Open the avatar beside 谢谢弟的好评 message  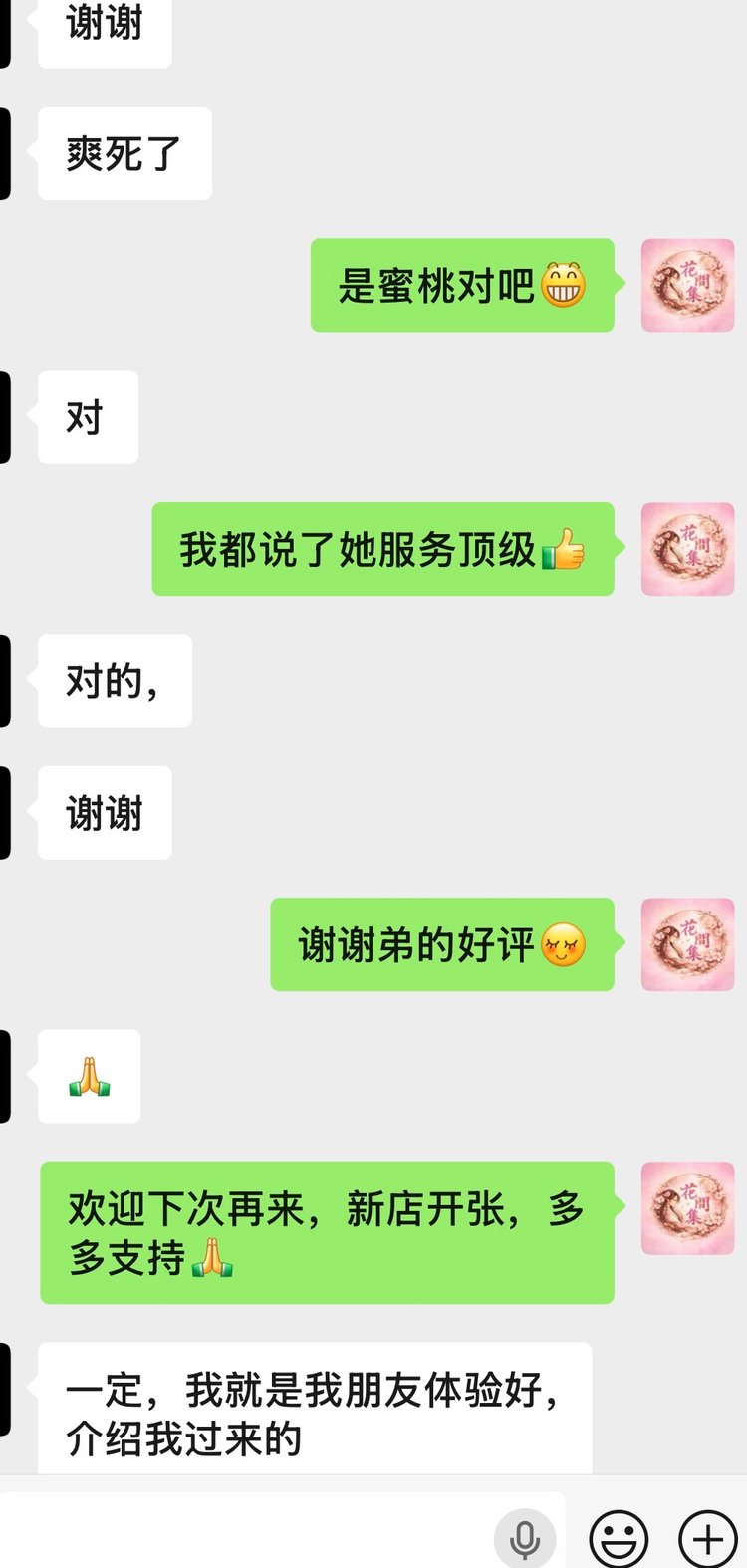[687, 944]
